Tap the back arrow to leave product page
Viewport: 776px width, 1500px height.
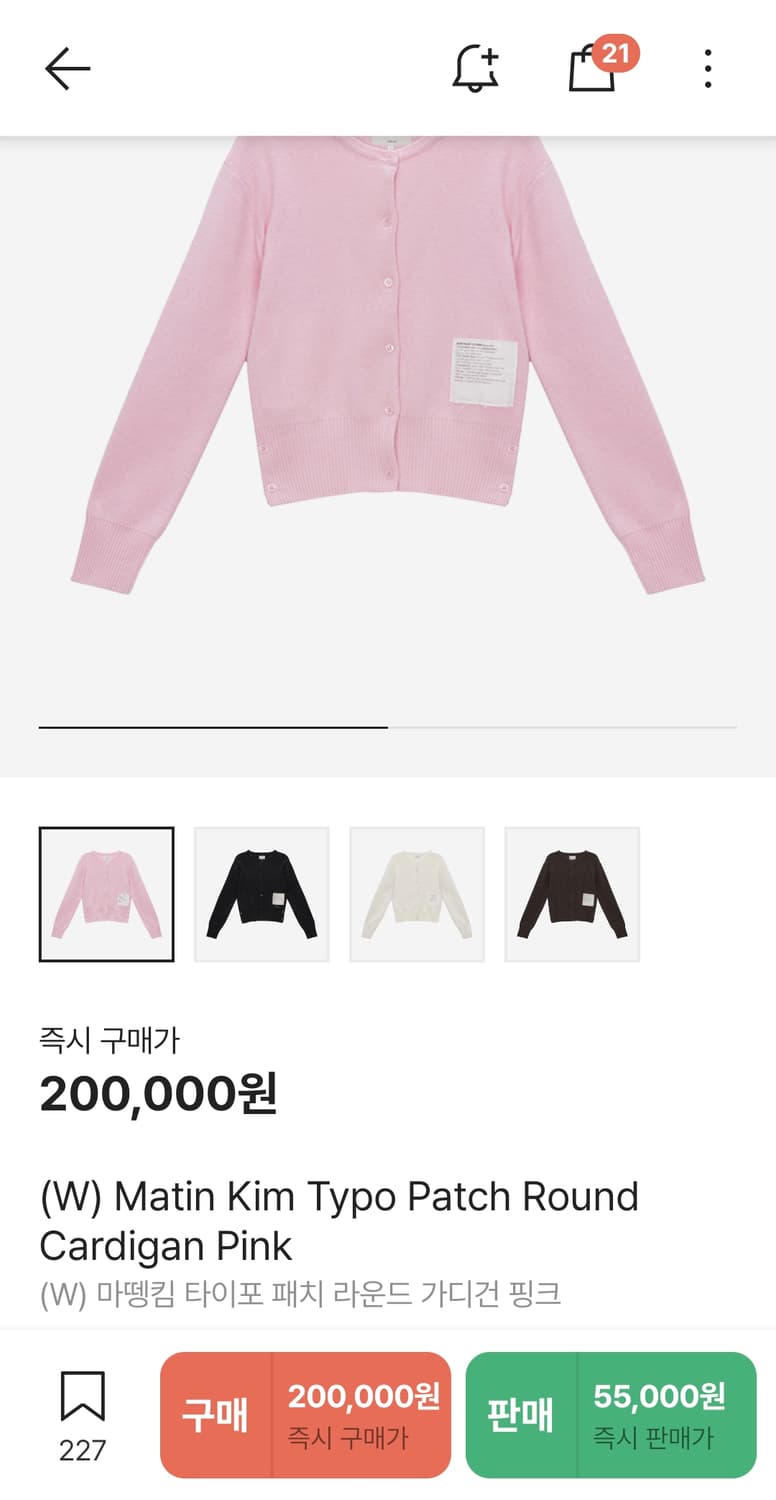(66, 68)
